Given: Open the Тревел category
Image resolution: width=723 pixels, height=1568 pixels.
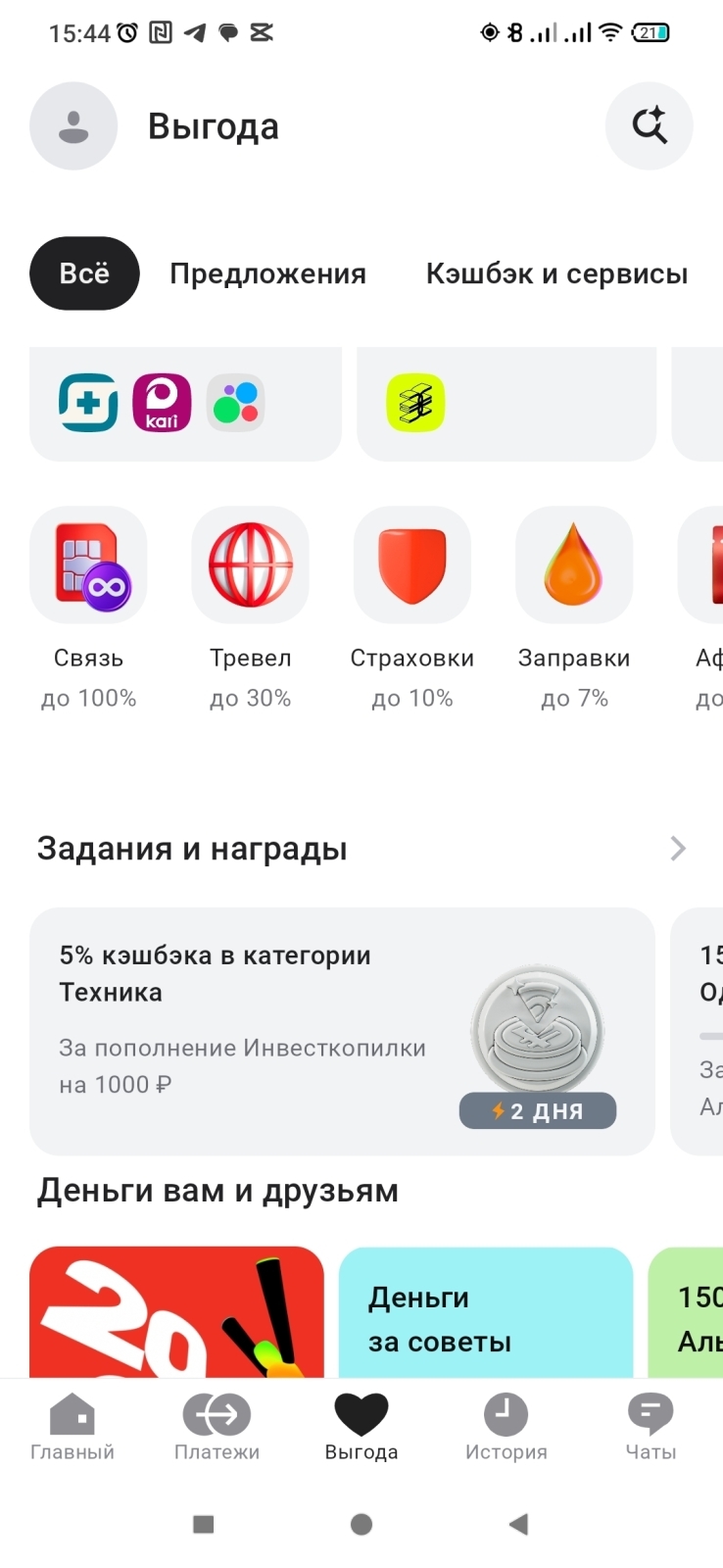Looking at the screenshot, I should tap(250, 608).
